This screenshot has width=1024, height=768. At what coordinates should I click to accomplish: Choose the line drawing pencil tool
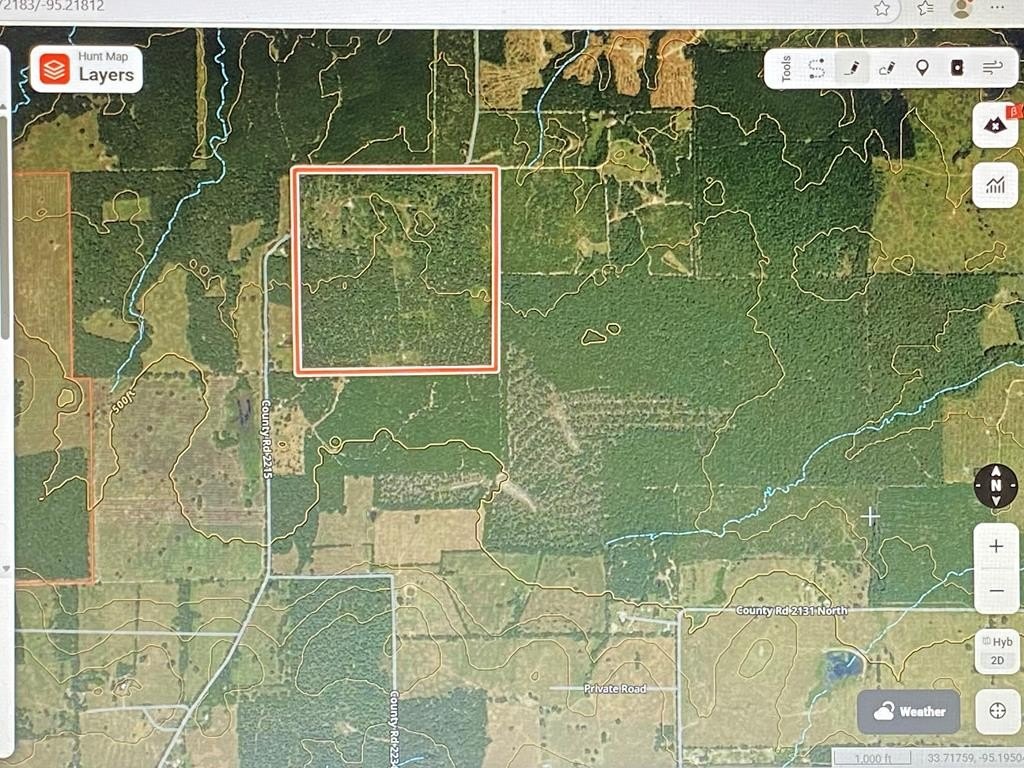(x=851, y=68)
